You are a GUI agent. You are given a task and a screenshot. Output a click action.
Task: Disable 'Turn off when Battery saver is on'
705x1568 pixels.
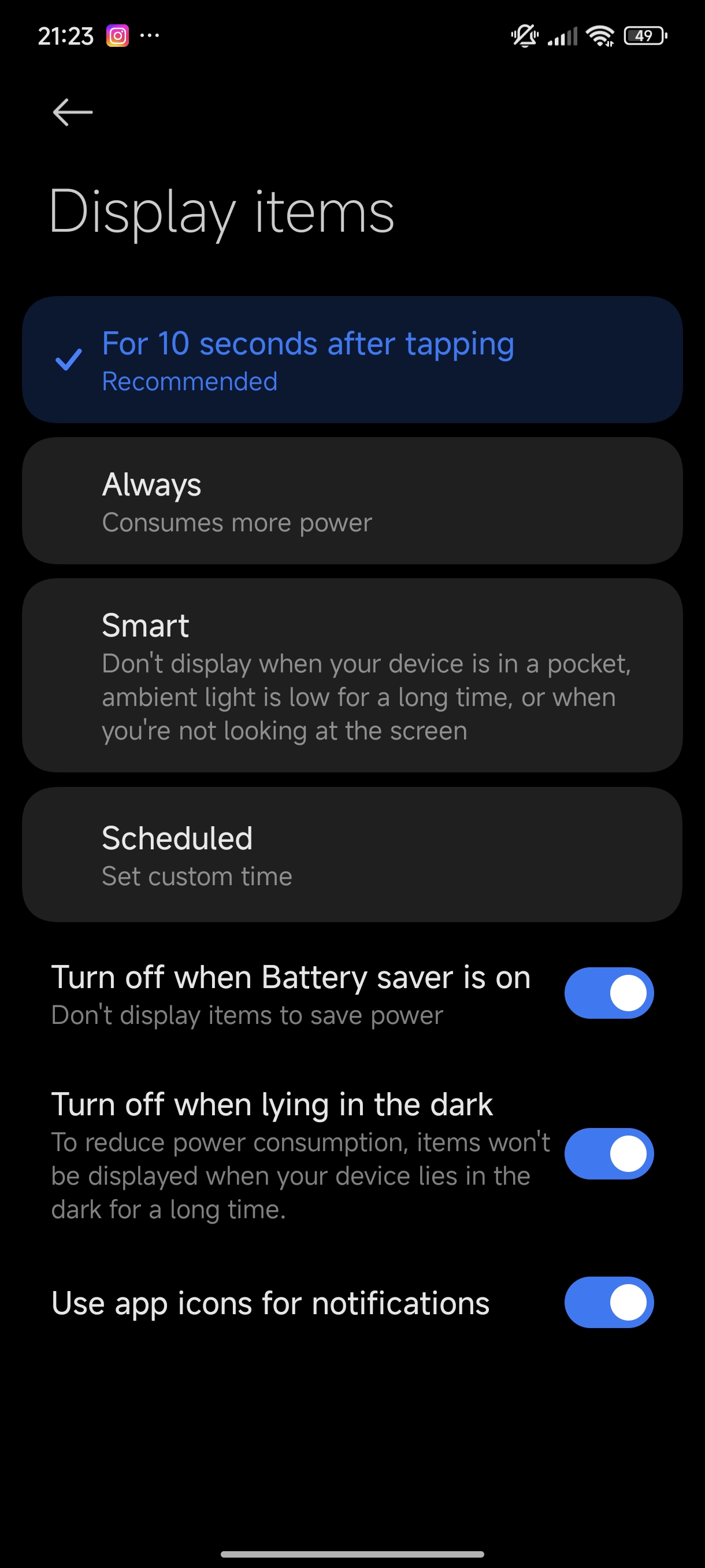609,993
